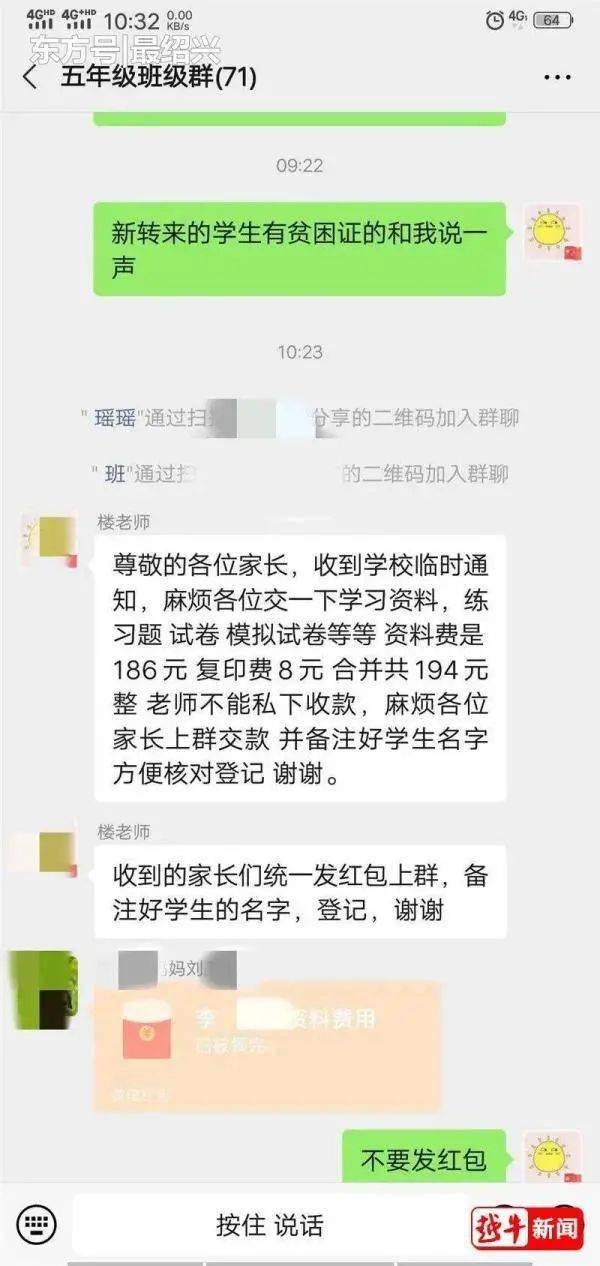Image resolution: width=600 pixels, height=1266 pixels.
Task: Tap the avatar beside the 不要发红包 message
Action: click(552, 1159)
